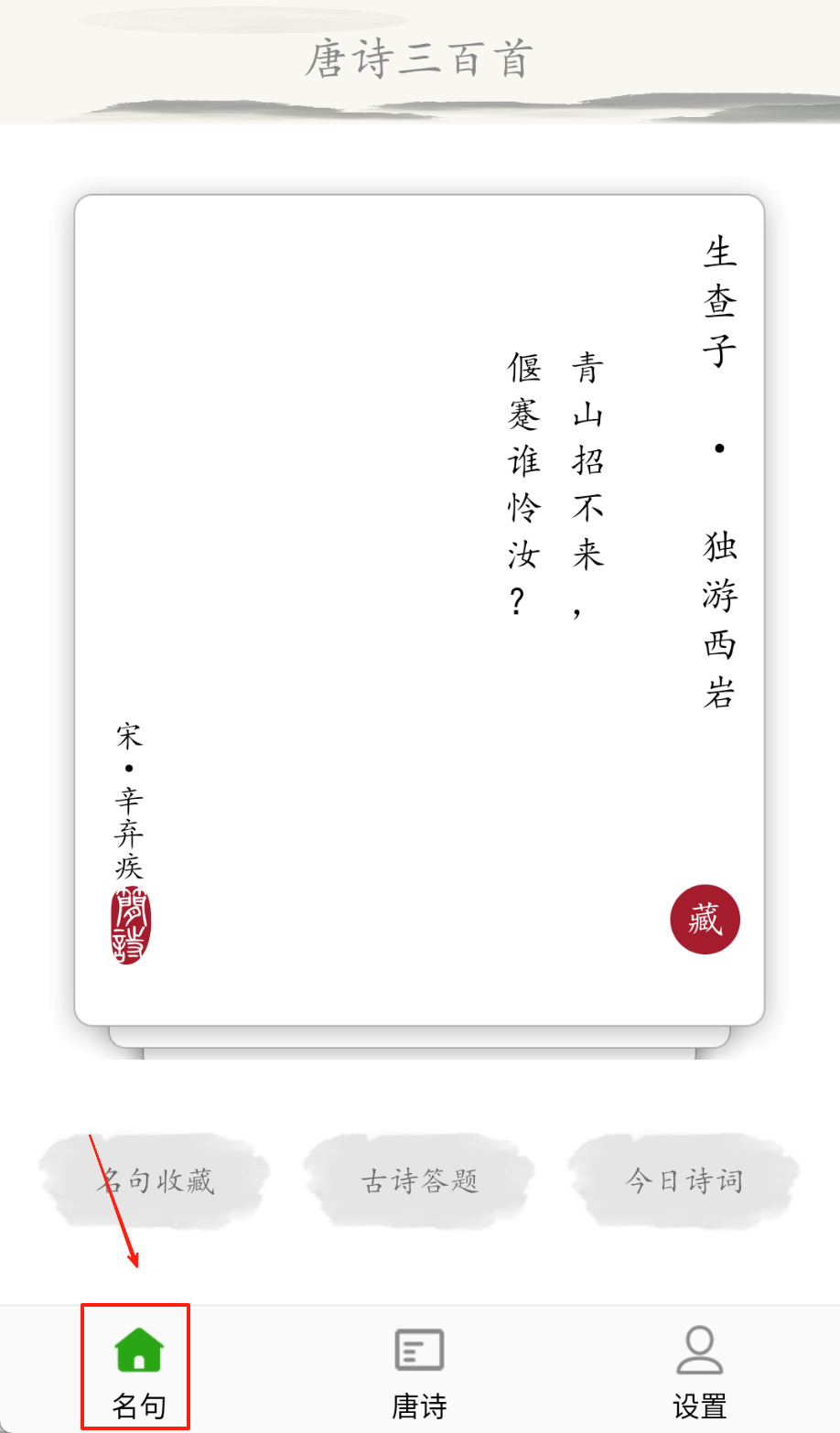Tap the red 藏 collect button

click(x=705, y=920)
